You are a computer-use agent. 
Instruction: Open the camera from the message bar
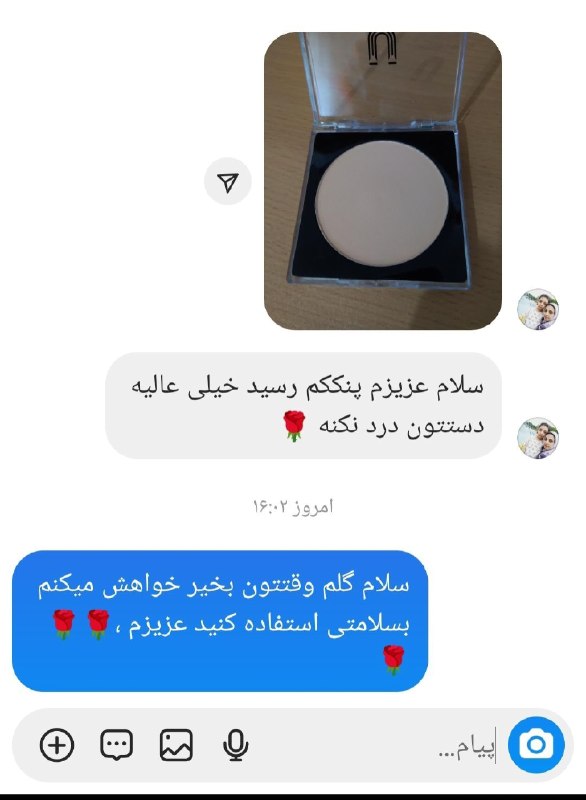[x=536, y=744]
